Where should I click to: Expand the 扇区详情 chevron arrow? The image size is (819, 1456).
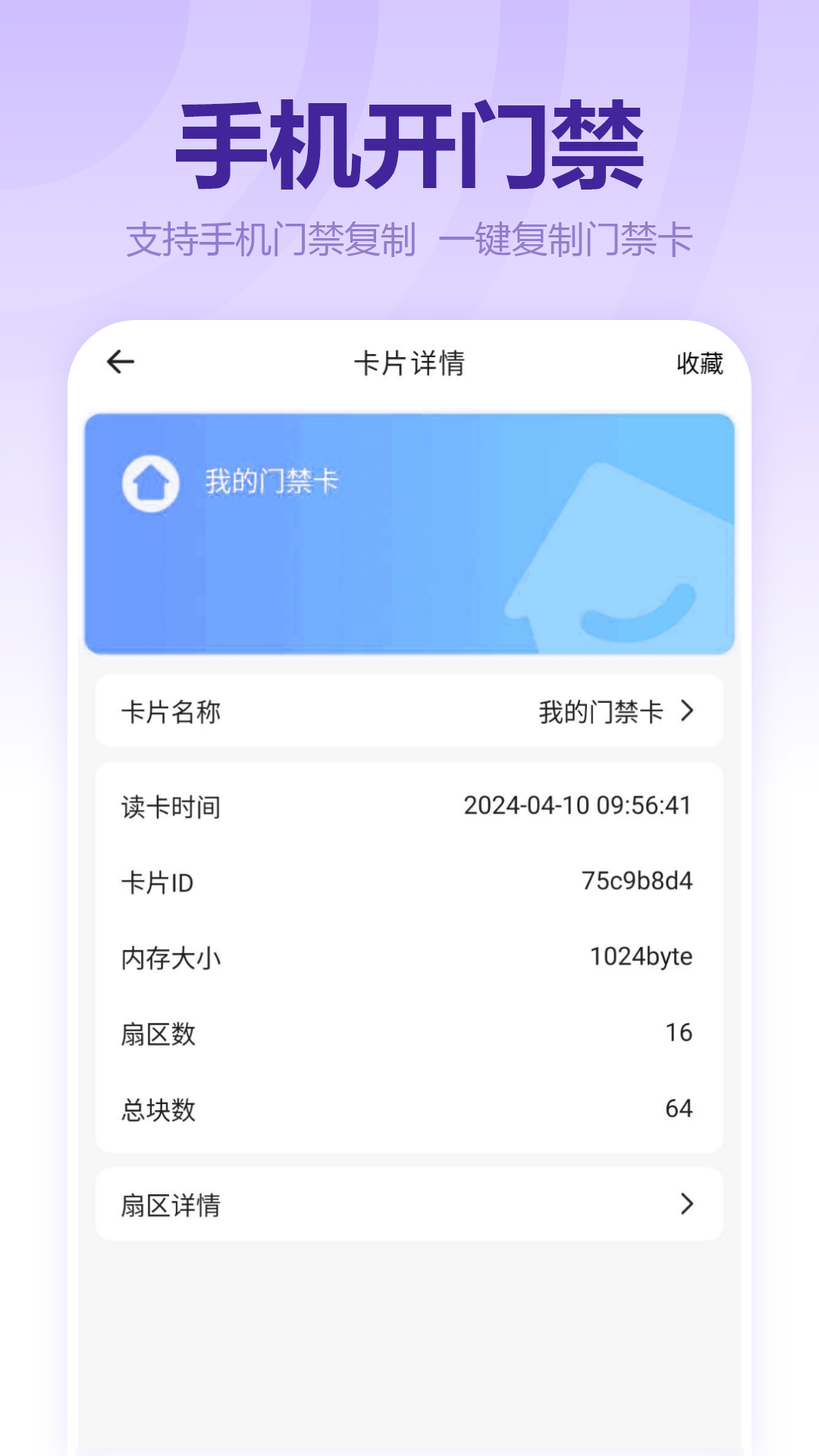[689, 1203]
